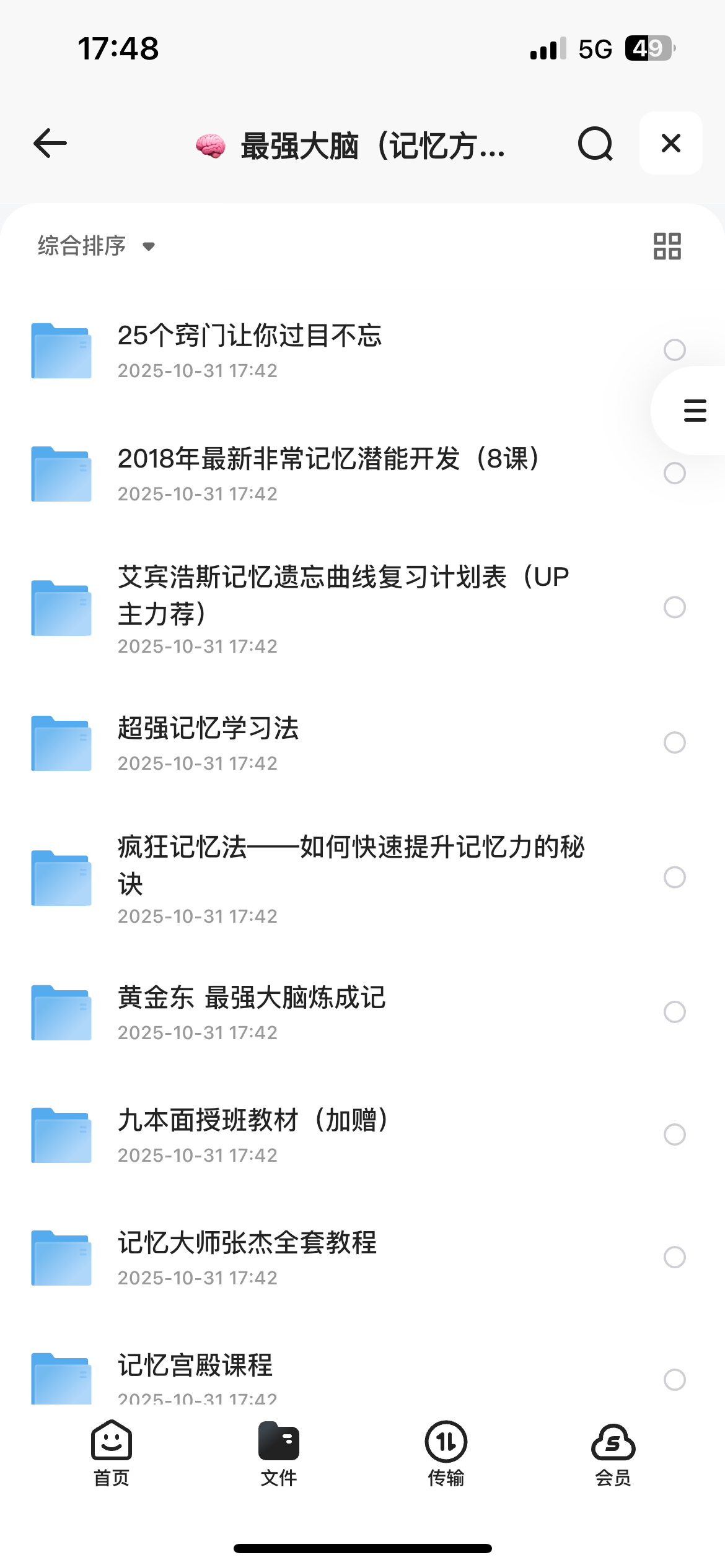Switch to the 传输 tab
The height and width of the screenshot is (1568, 725).
(x=446, y=1453)
